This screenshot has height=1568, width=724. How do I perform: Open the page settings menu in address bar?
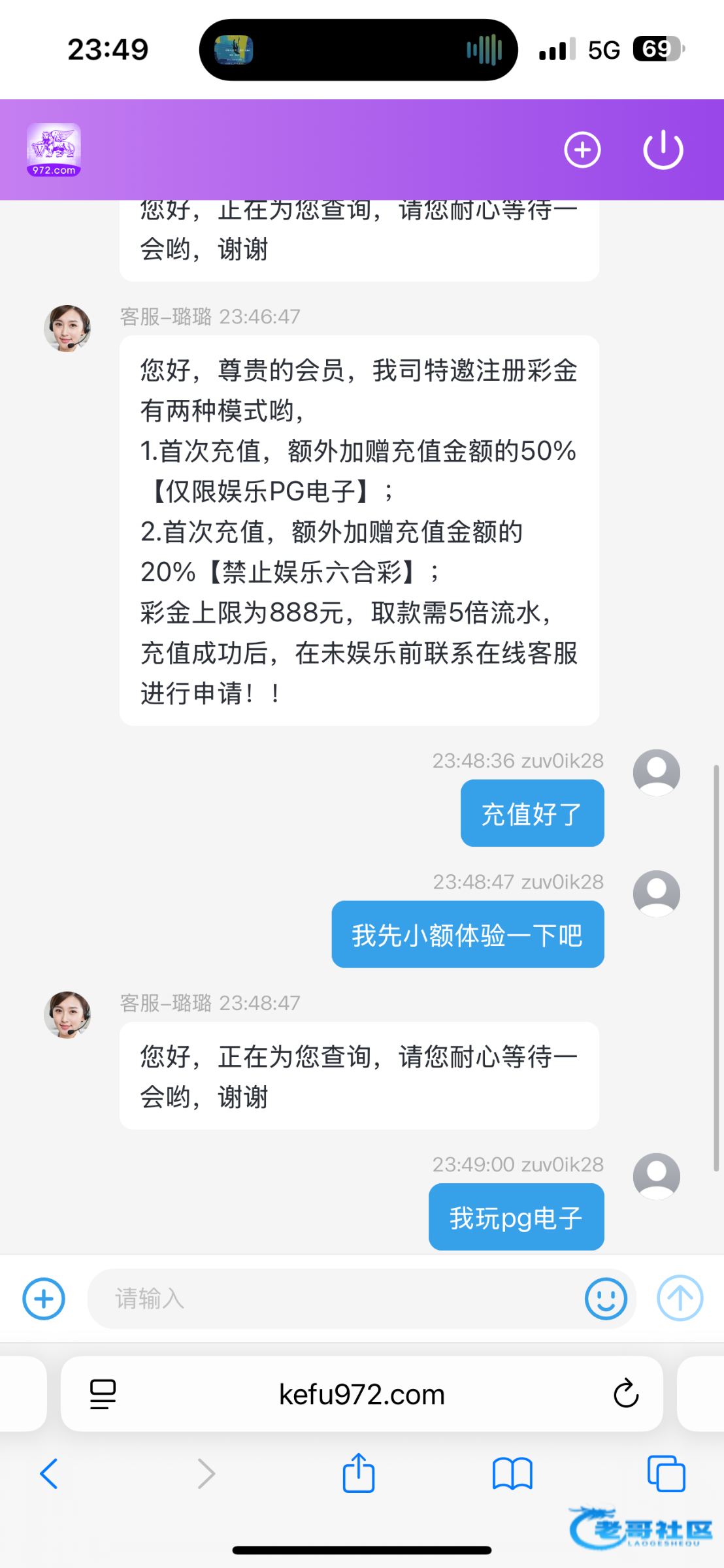click(x=103, y=1394)
